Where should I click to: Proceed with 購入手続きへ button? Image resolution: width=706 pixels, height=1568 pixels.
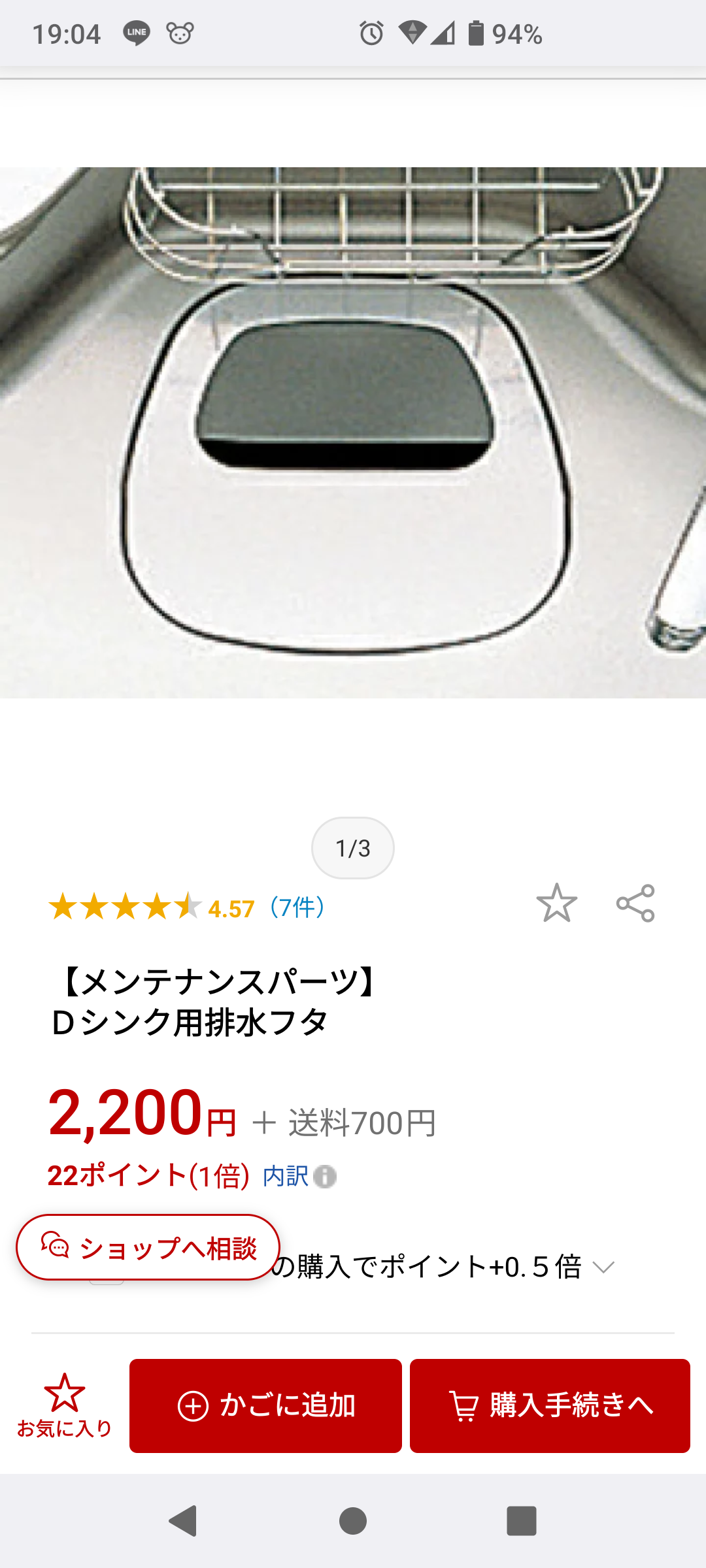tap(550, 1406)
